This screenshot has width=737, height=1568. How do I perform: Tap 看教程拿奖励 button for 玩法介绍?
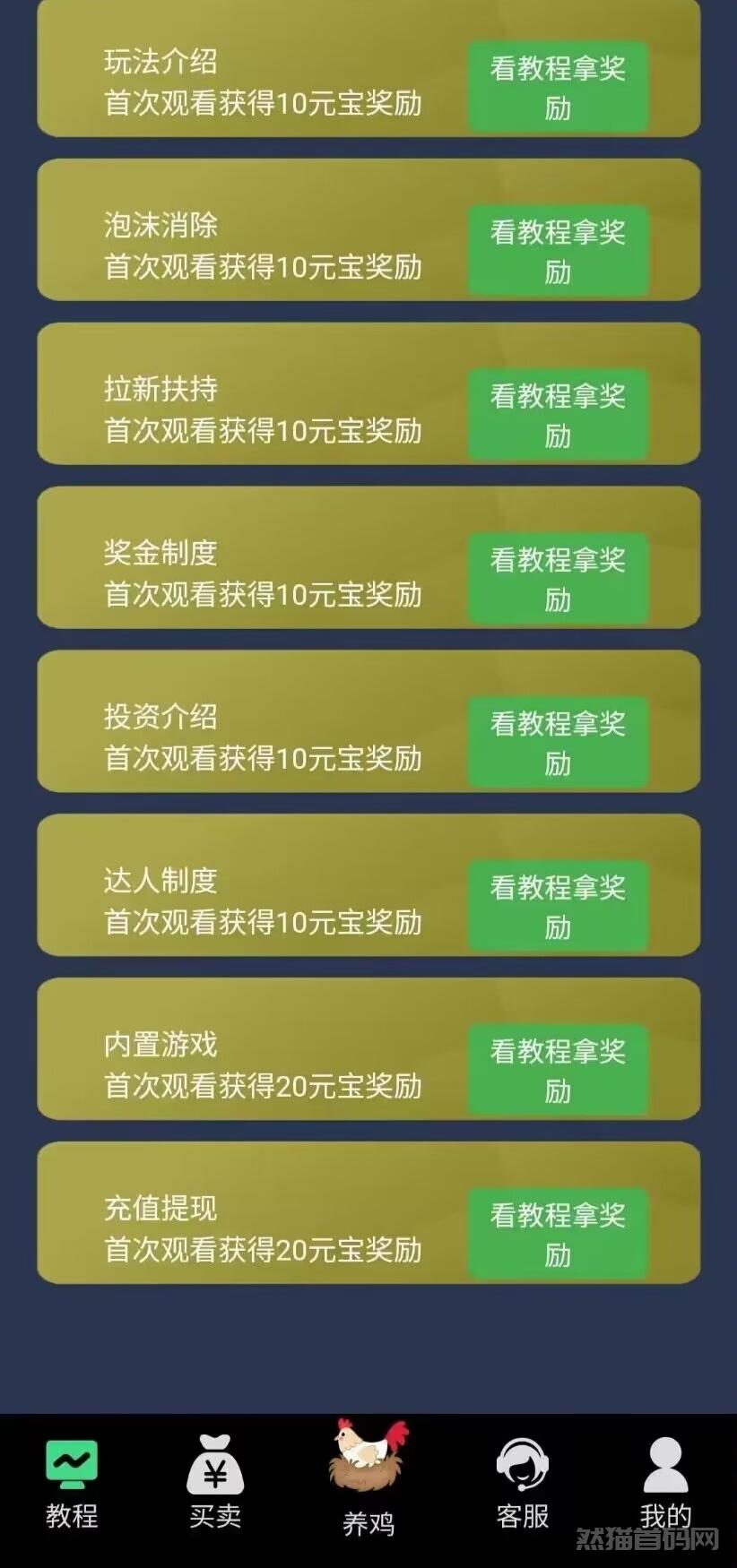pos(558,87)
